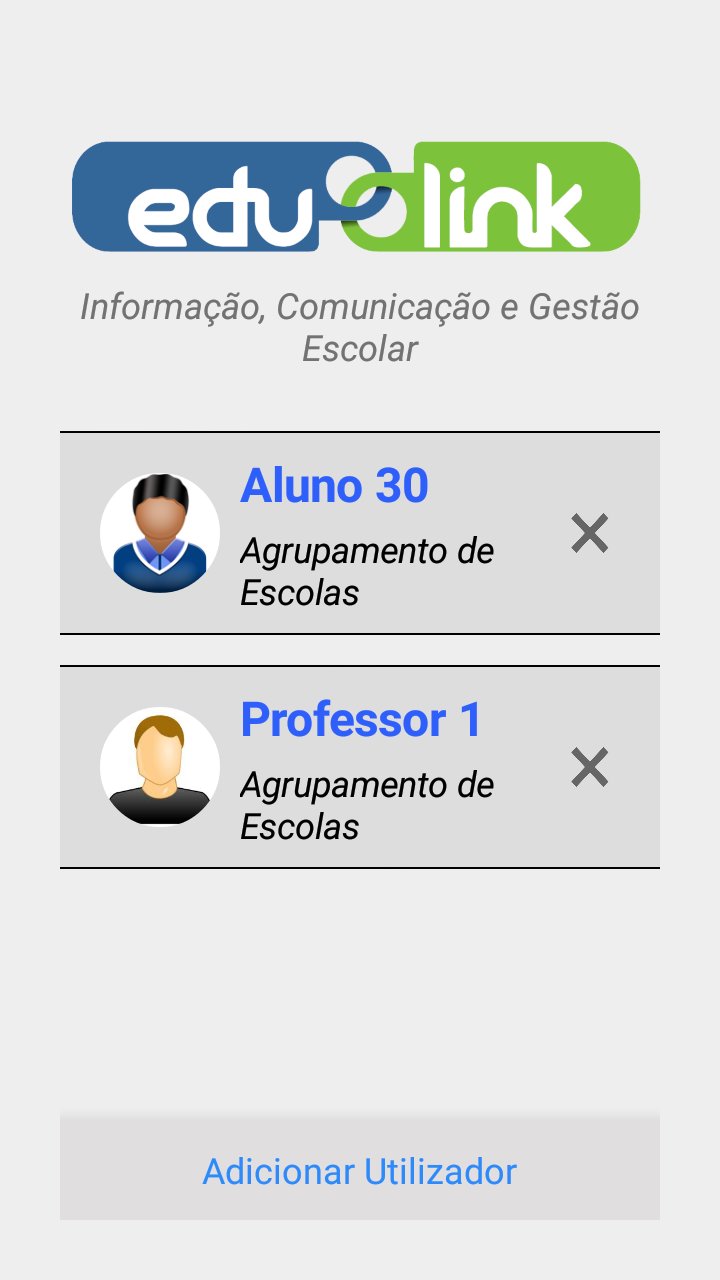The image size is (720, 1280).
Task: Click Agrupamento de Escolas under Aluno 30
Action: (x=366, y=569)
